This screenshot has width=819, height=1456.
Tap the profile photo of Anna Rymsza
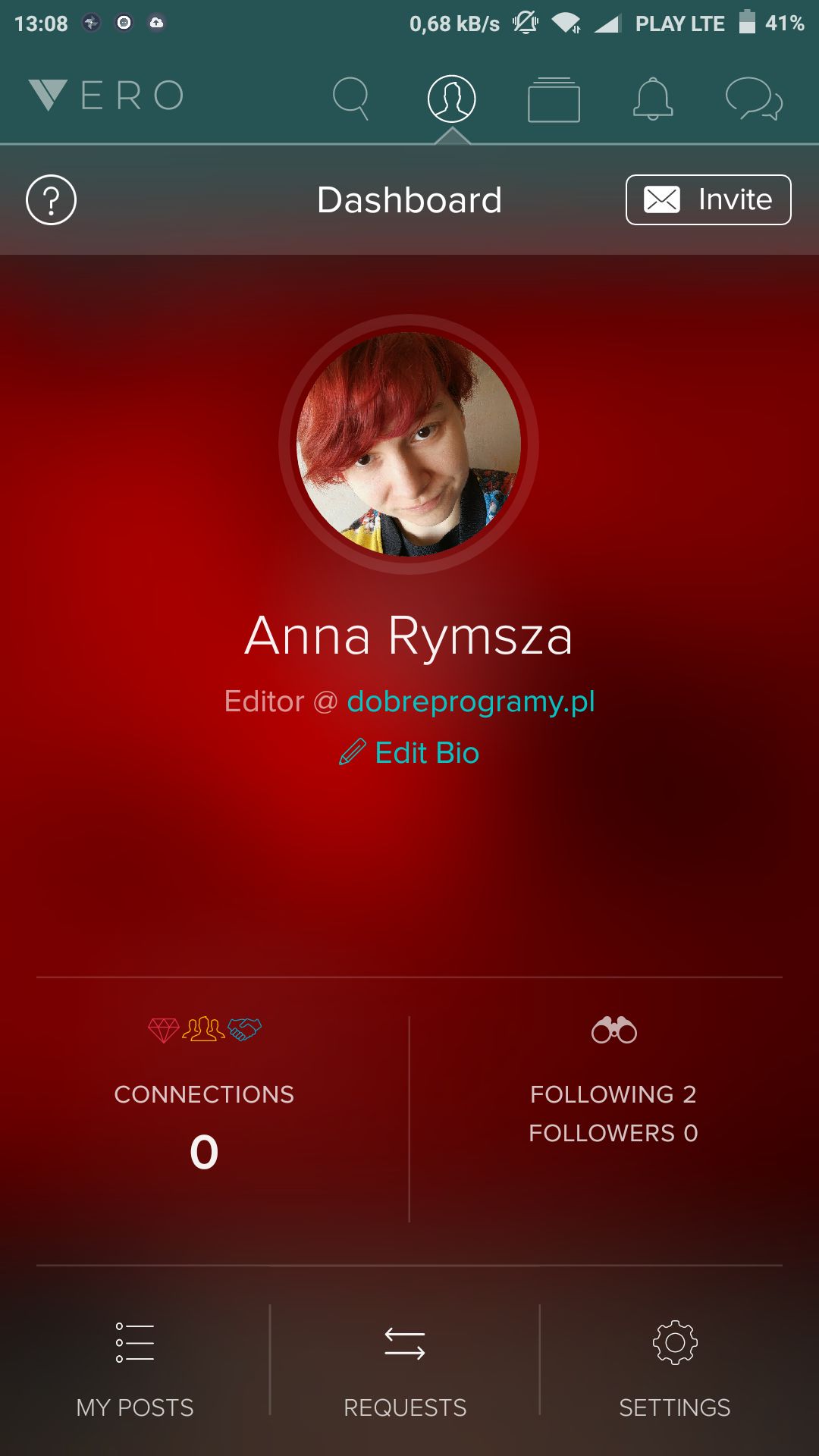click(409, 444)
